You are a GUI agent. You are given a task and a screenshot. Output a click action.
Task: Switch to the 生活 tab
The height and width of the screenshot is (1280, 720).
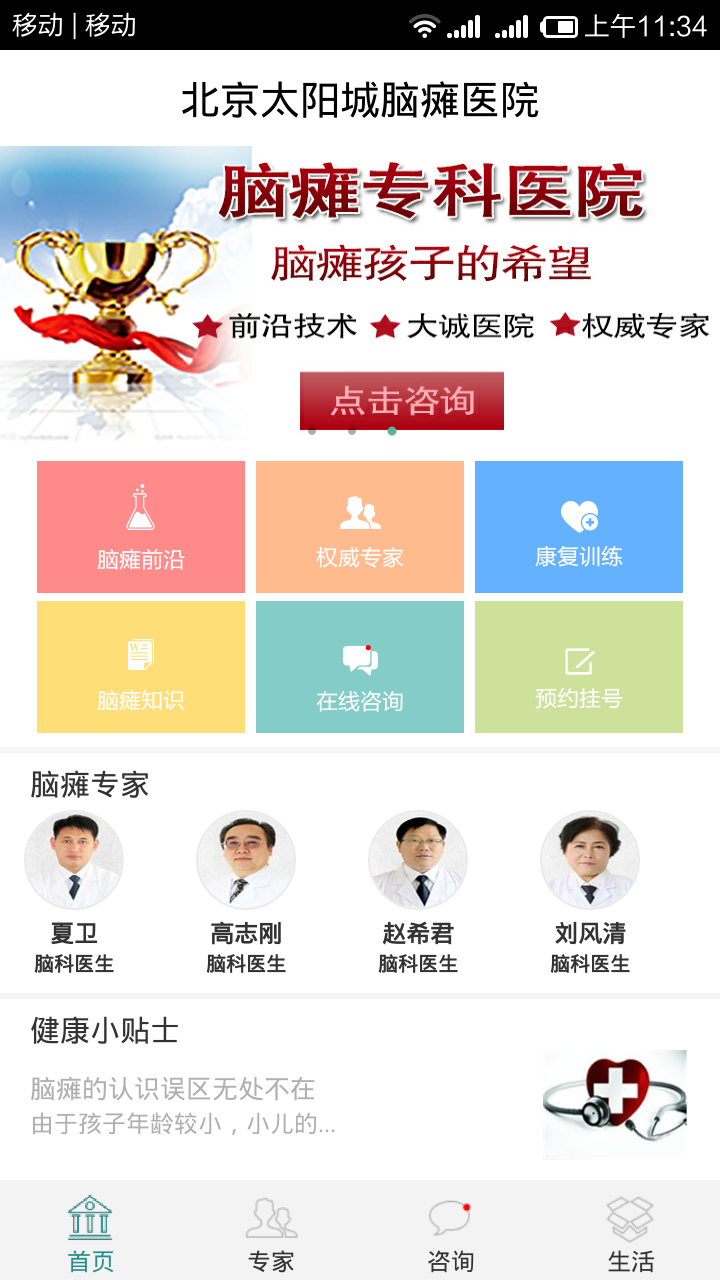coord(630,1232)
